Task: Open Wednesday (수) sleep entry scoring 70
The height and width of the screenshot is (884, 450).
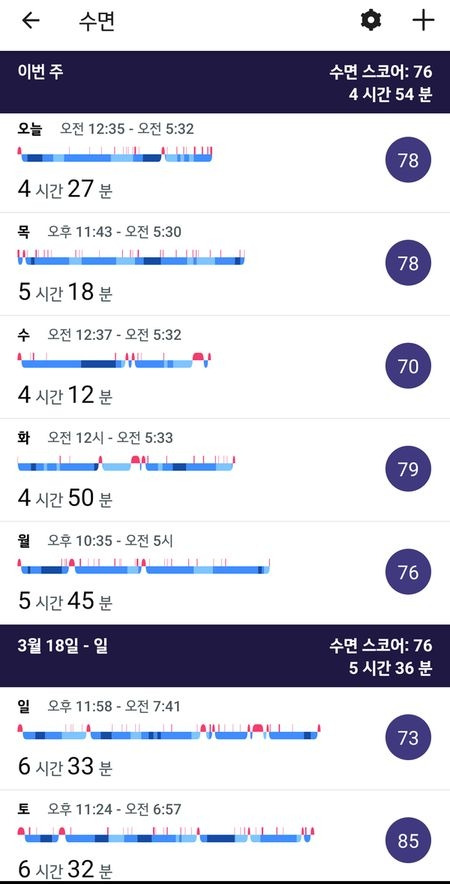Action: [x=225, y=367]
